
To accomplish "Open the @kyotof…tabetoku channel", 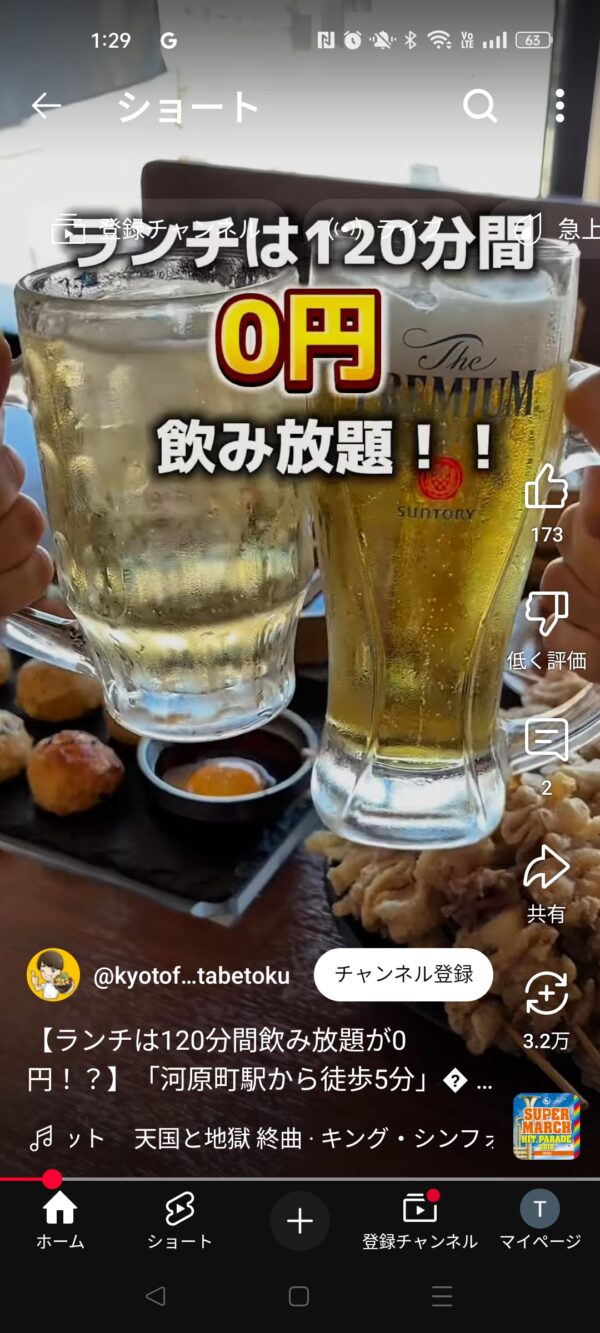I will click(191, 976).
